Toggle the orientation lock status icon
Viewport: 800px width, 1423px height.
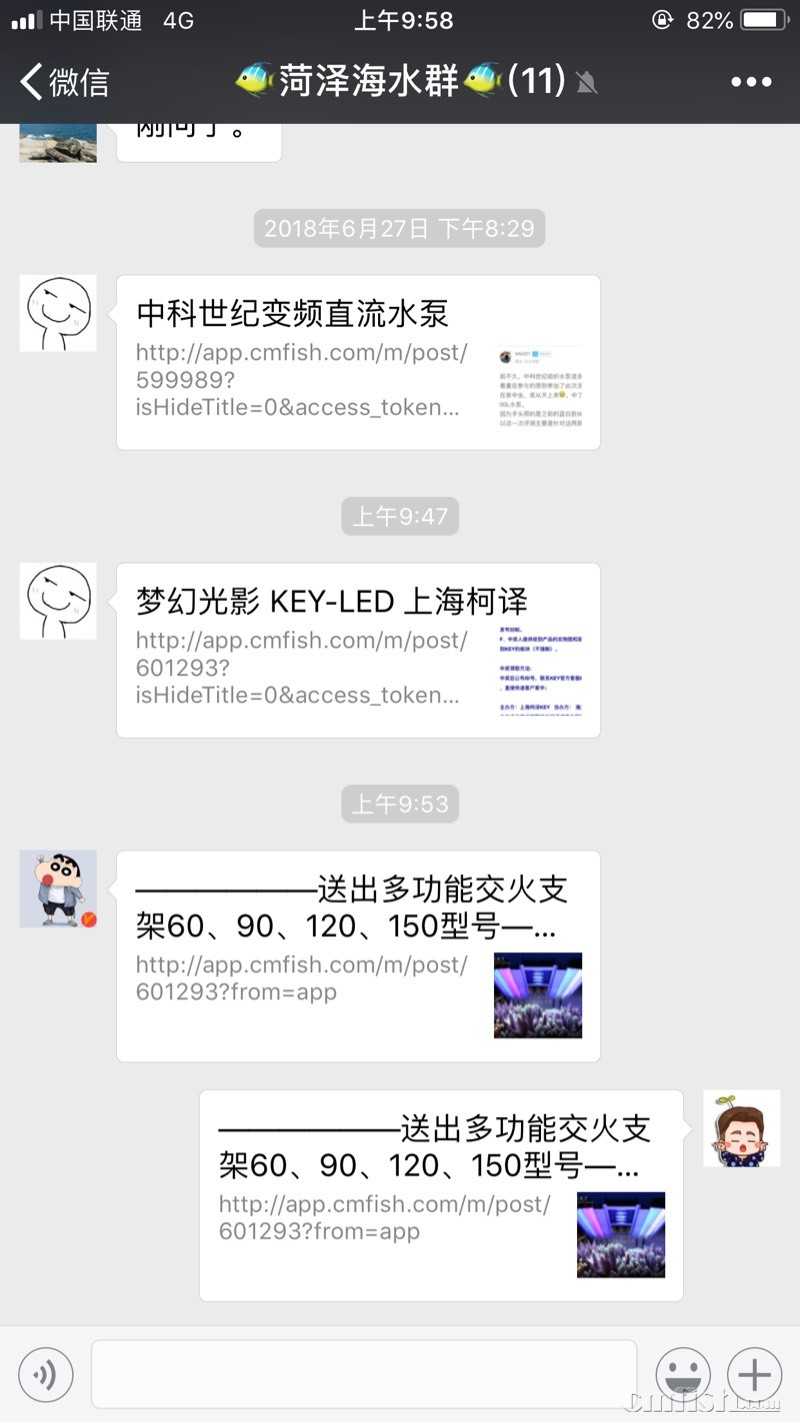point(662,18)
